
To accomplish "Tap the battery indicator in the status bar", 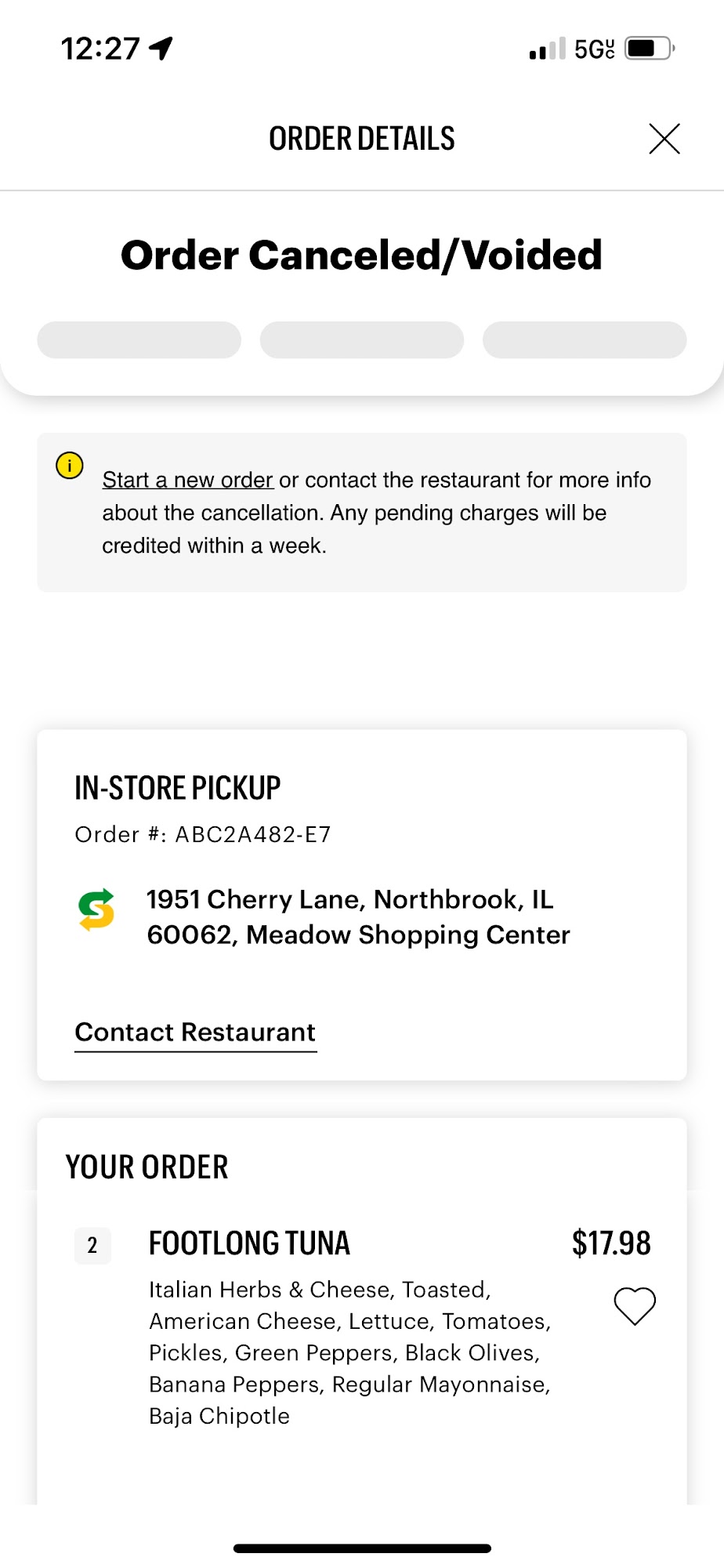I will tap(646, 47).
